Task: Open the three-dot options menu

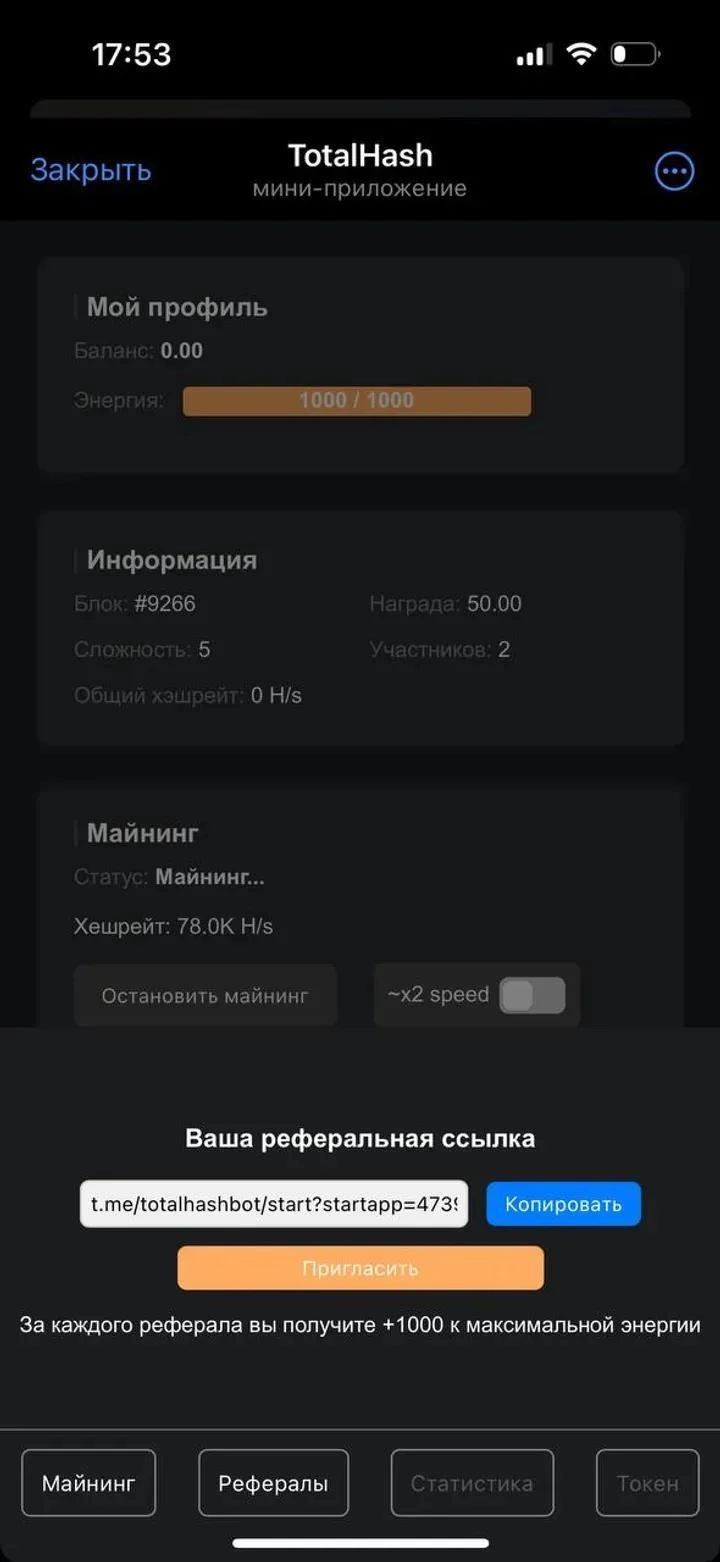Action: [674, 171]
